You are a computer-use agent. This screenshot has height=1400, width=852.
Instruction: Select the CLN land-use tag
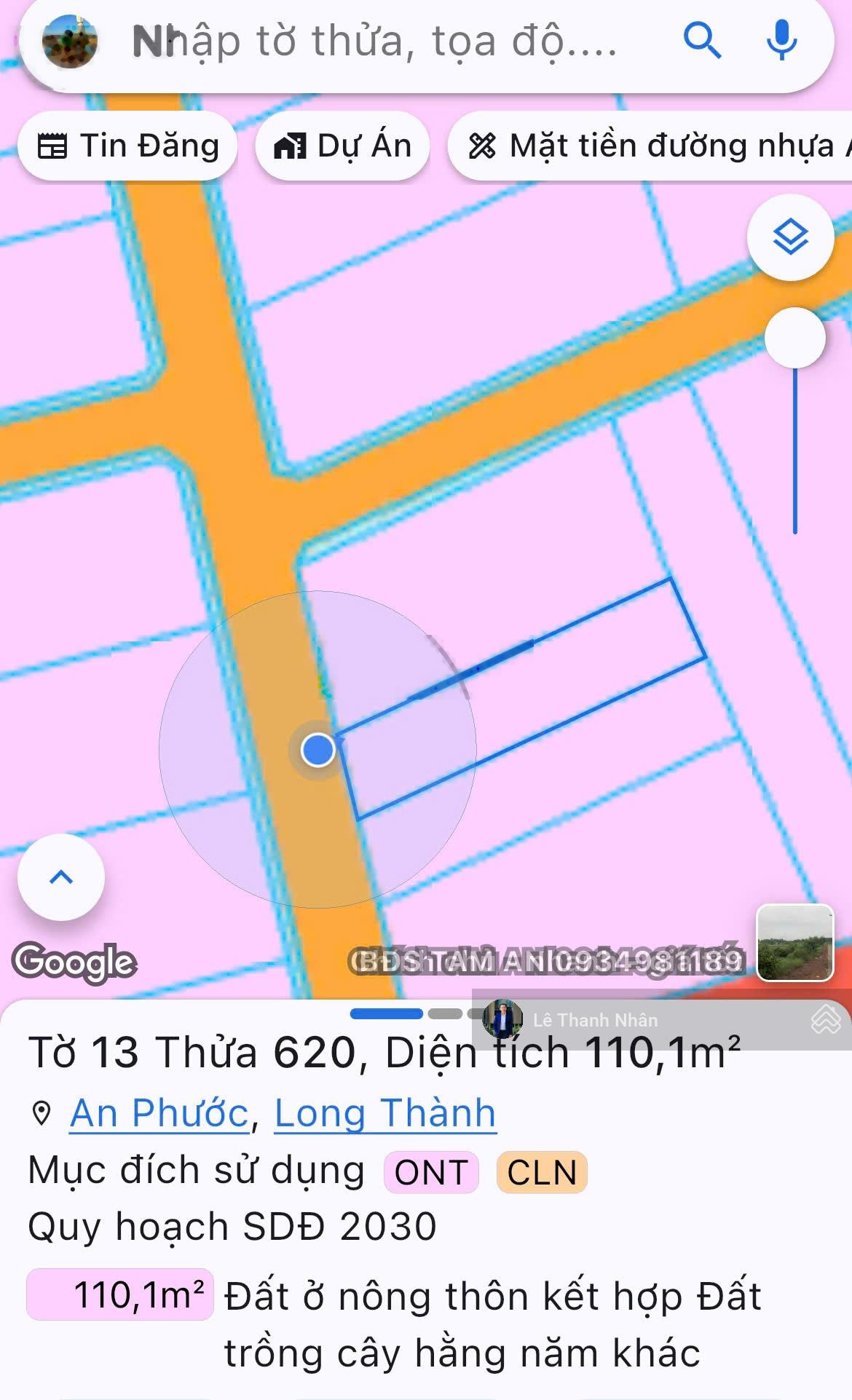point(542,1172)
